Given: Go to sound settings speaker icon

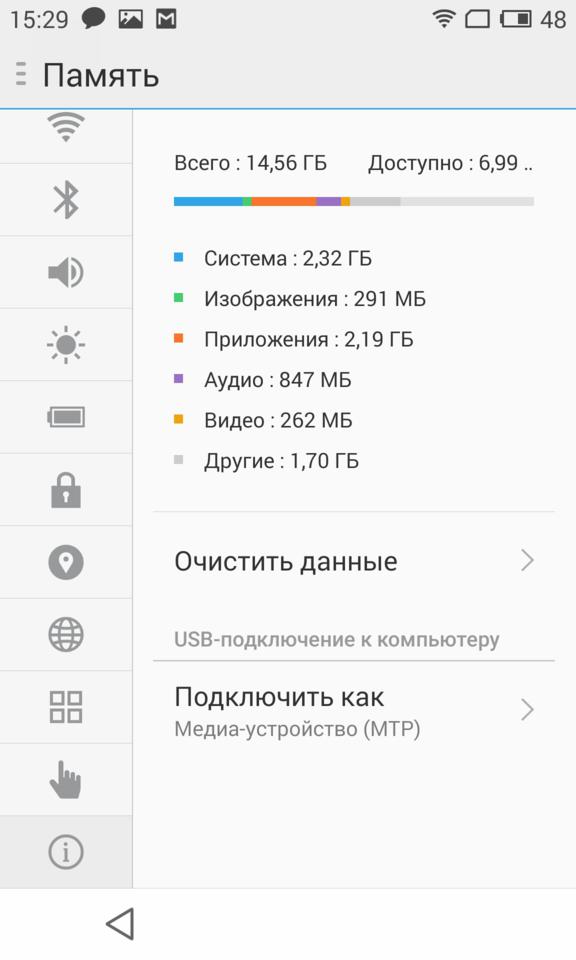Looking at the screenshot, I should tap(65, 272).
